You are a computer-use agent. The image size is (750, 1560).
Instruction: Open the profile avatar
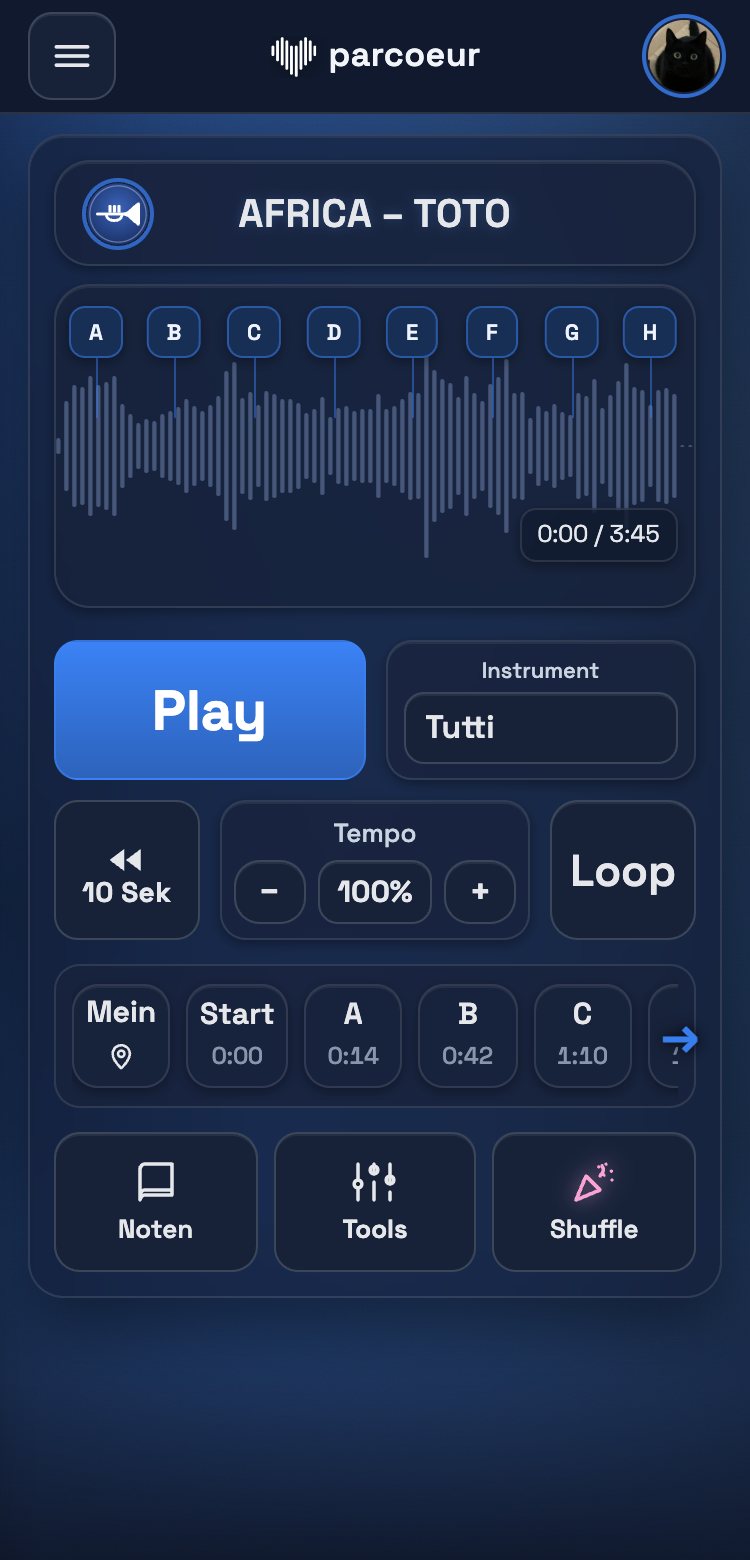tap(683, 56)
